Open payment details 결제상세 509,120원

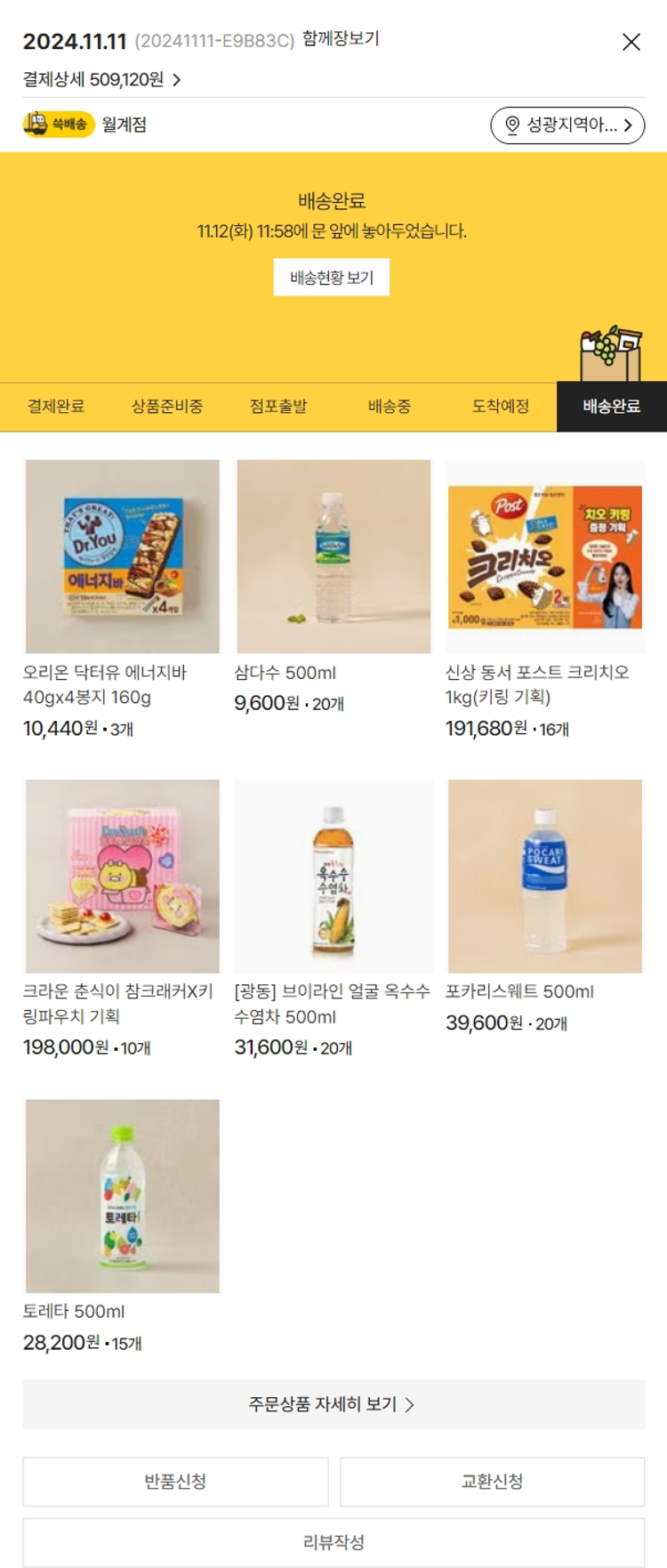[101, 80]
